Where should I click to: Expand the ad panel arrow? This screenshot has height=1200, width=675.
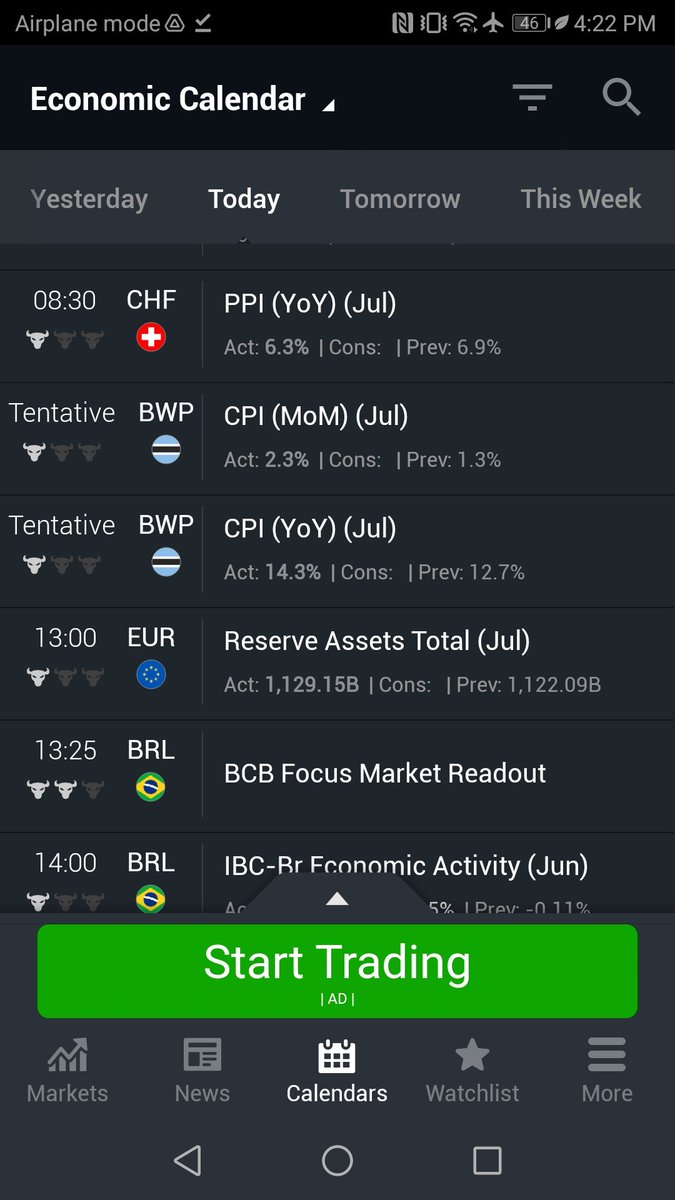pos(337,899)
